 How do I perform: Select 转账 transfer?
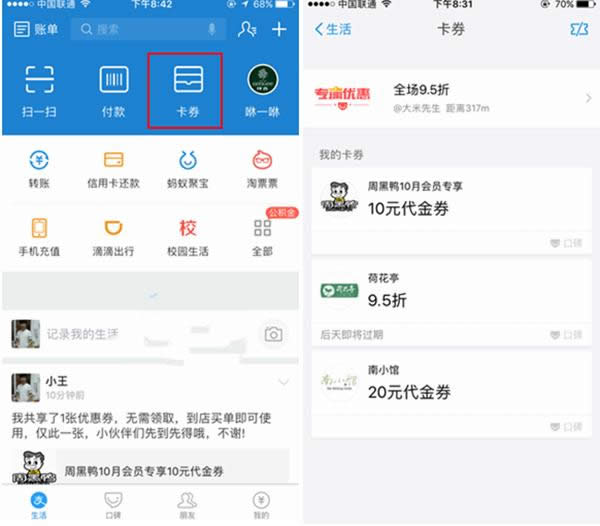[38, 168]
